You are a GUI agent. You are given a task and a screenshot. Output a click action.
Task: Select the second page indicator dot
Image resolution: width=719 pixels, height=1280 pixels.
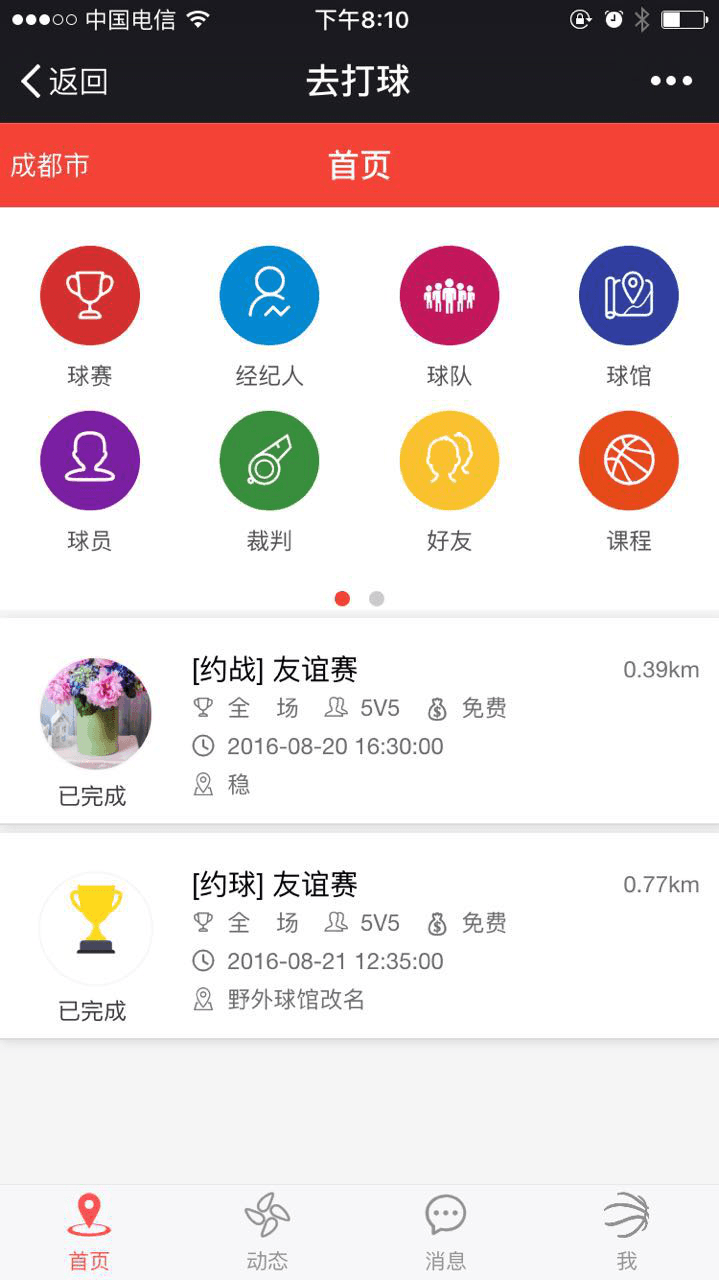point(376,599)
